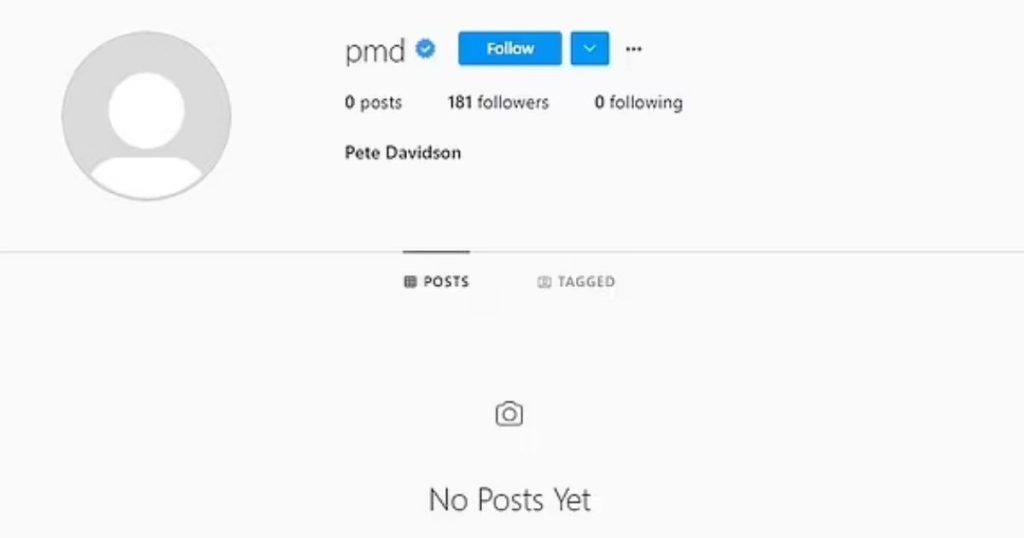Follow the pmd account
Image resolution: width=1024 pixels, height=538 pixels.
coord(510,48)
